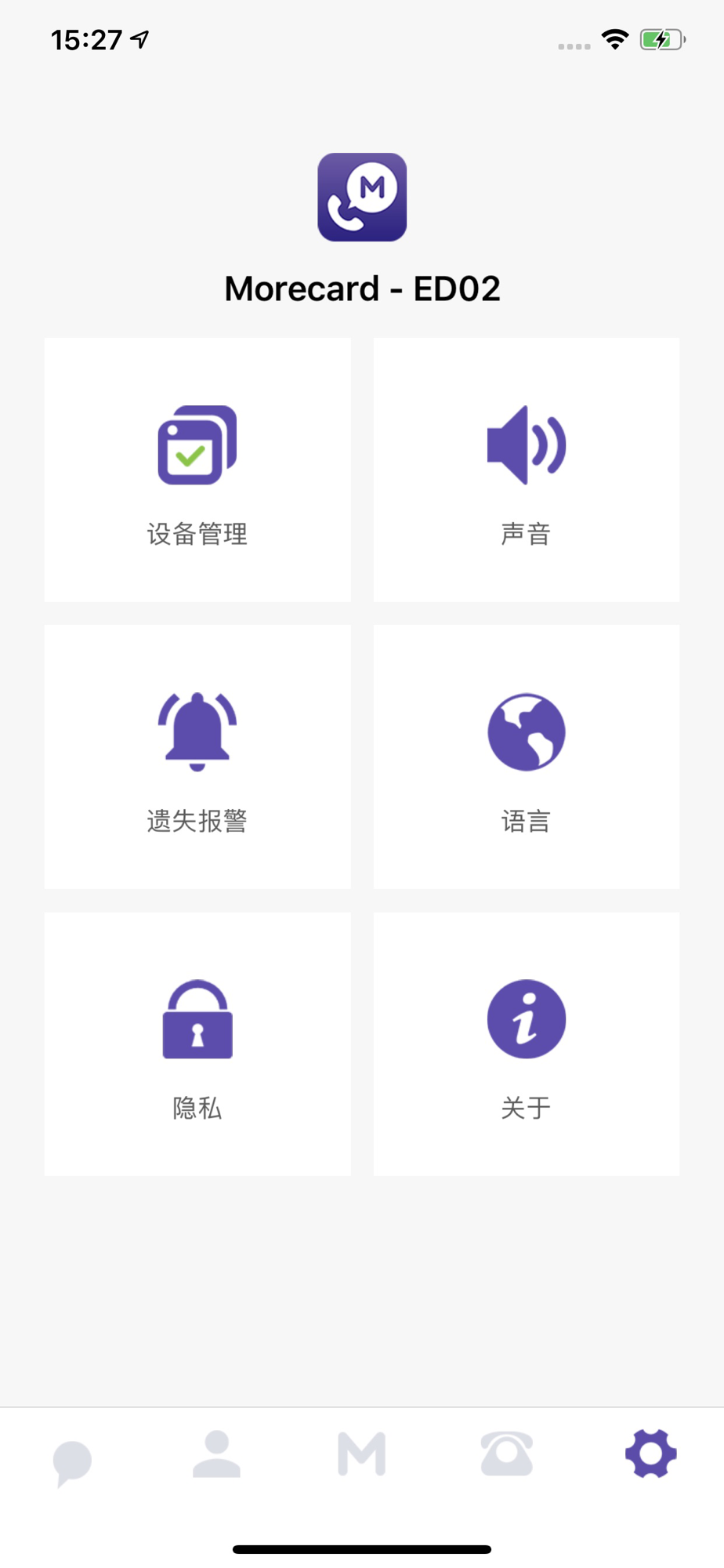Screen dimensions: 724x1568
Task: Open the 设备管理 device management tile
Action: point(197,470)
